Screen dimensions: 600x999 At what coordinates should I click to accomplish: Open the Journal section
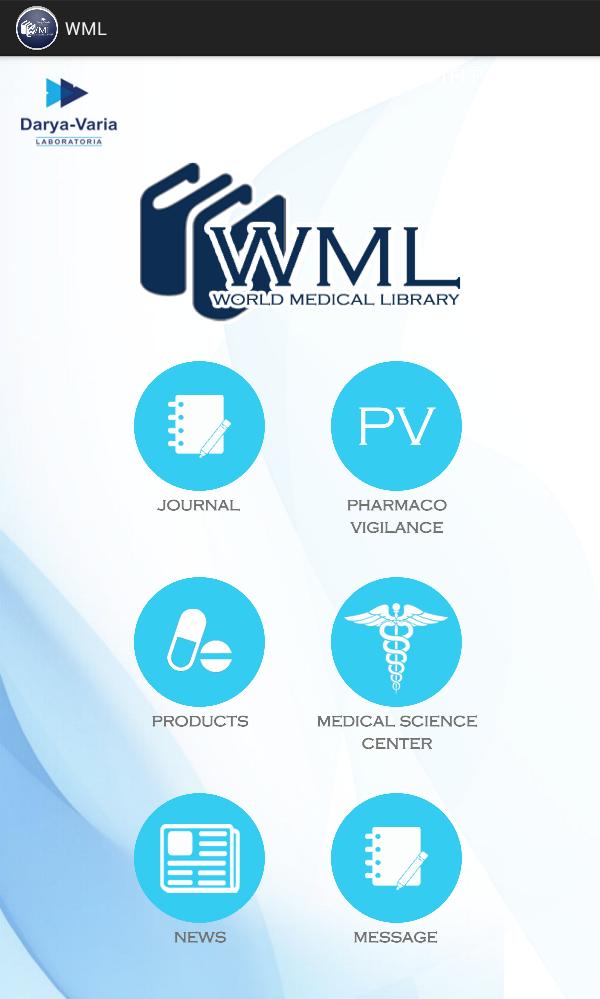click(x=199, y=427)
